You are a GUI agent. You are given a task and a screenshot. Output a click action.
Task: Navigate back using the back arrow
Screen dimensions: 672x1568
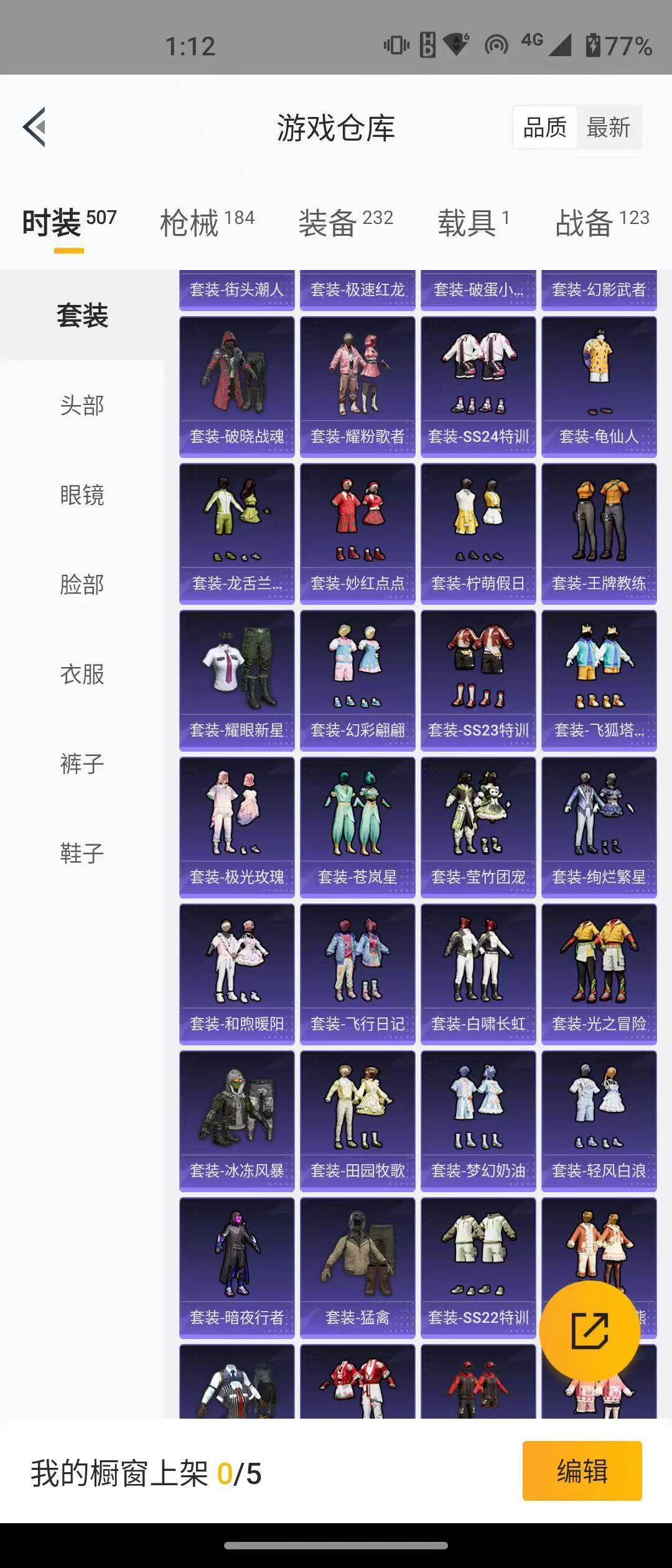[x=34, y=128]
